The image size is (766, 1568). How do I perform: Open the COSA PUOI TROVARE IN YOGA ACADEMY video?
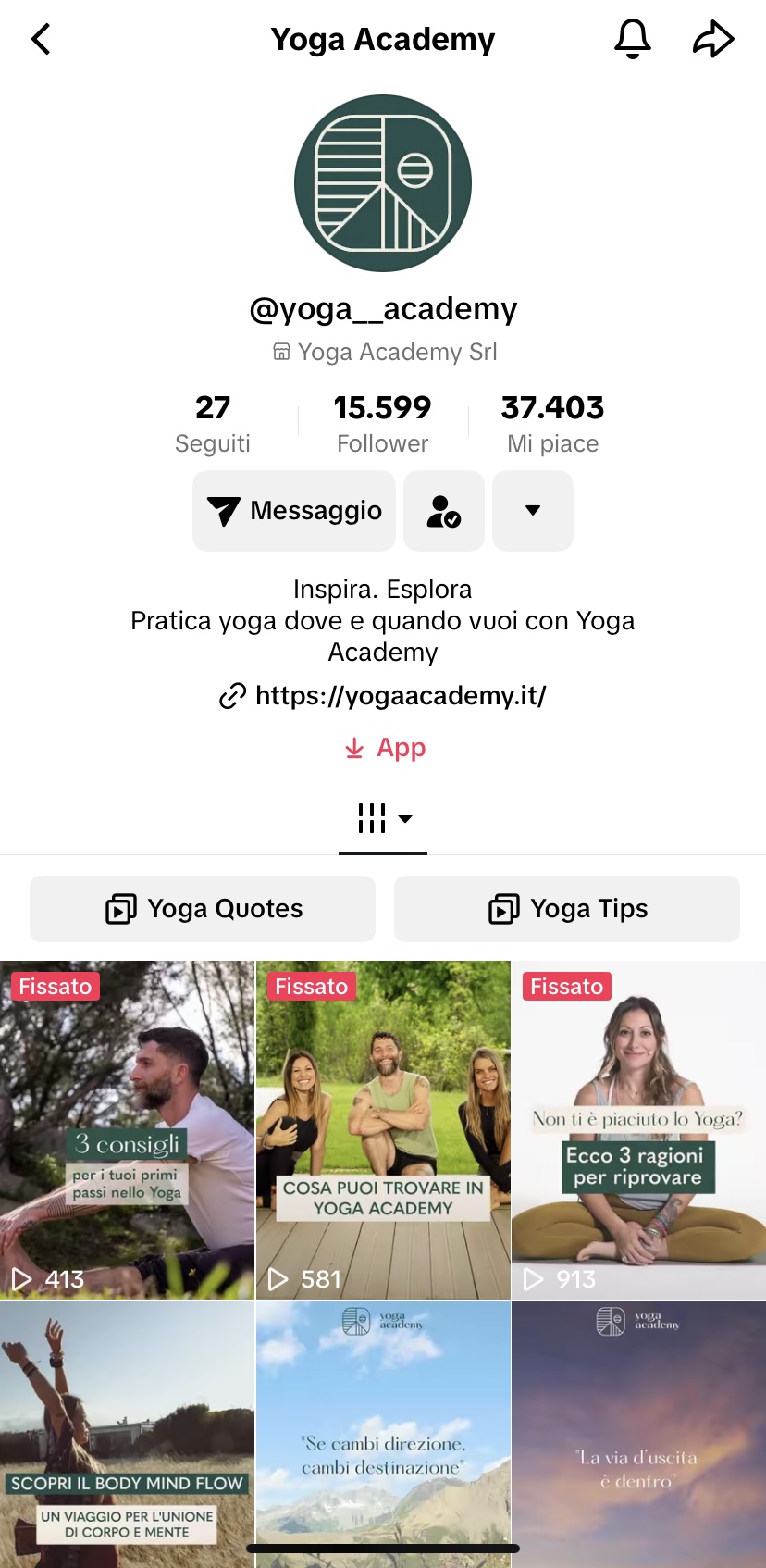point(383,1129)
